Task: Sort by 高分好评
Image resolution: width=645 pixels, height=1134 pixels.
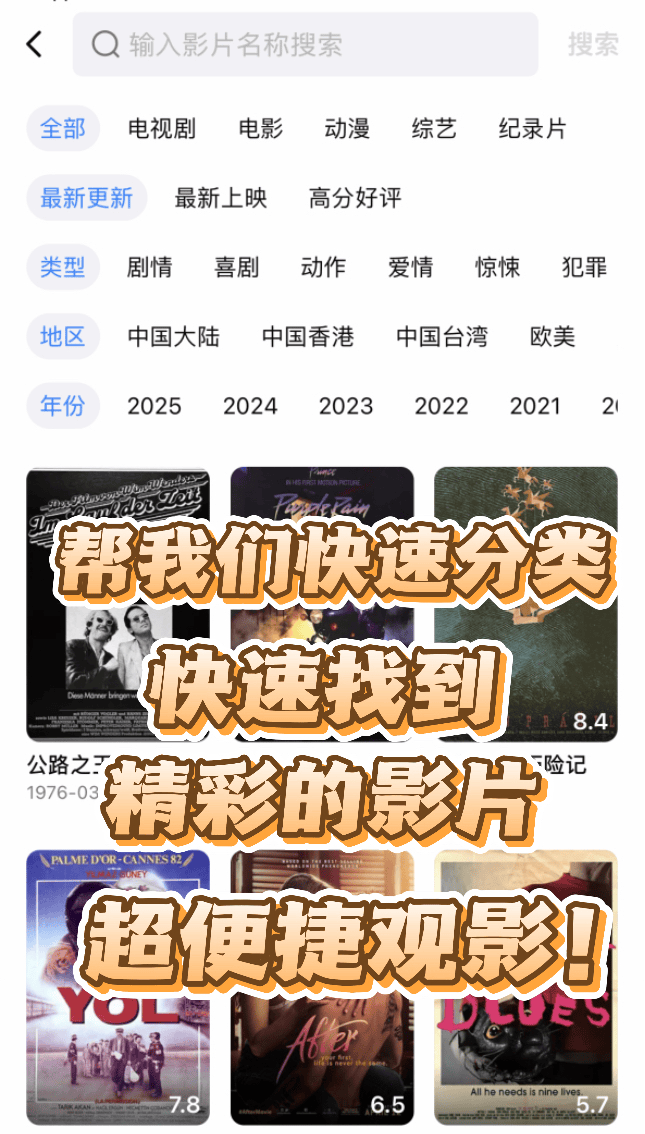Action: (355, 198)
